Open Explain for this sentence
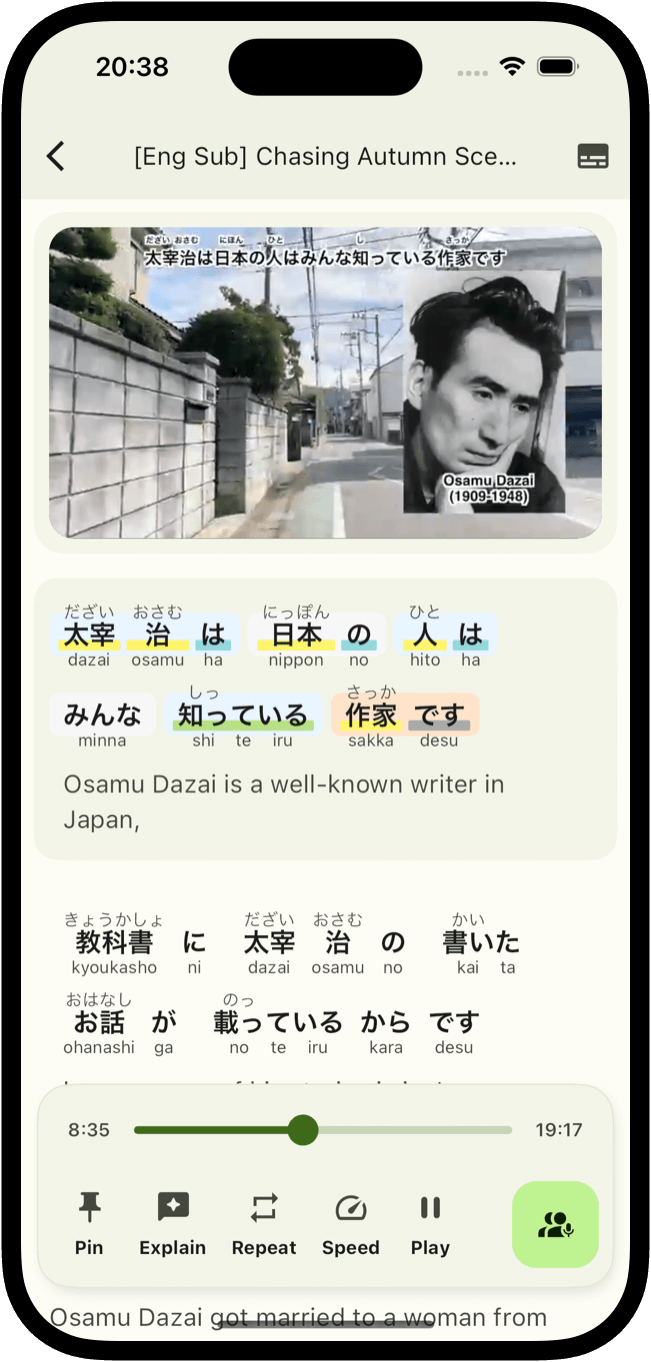The height and width of the screenshot is (1362, 651). tap(173, 1222)
